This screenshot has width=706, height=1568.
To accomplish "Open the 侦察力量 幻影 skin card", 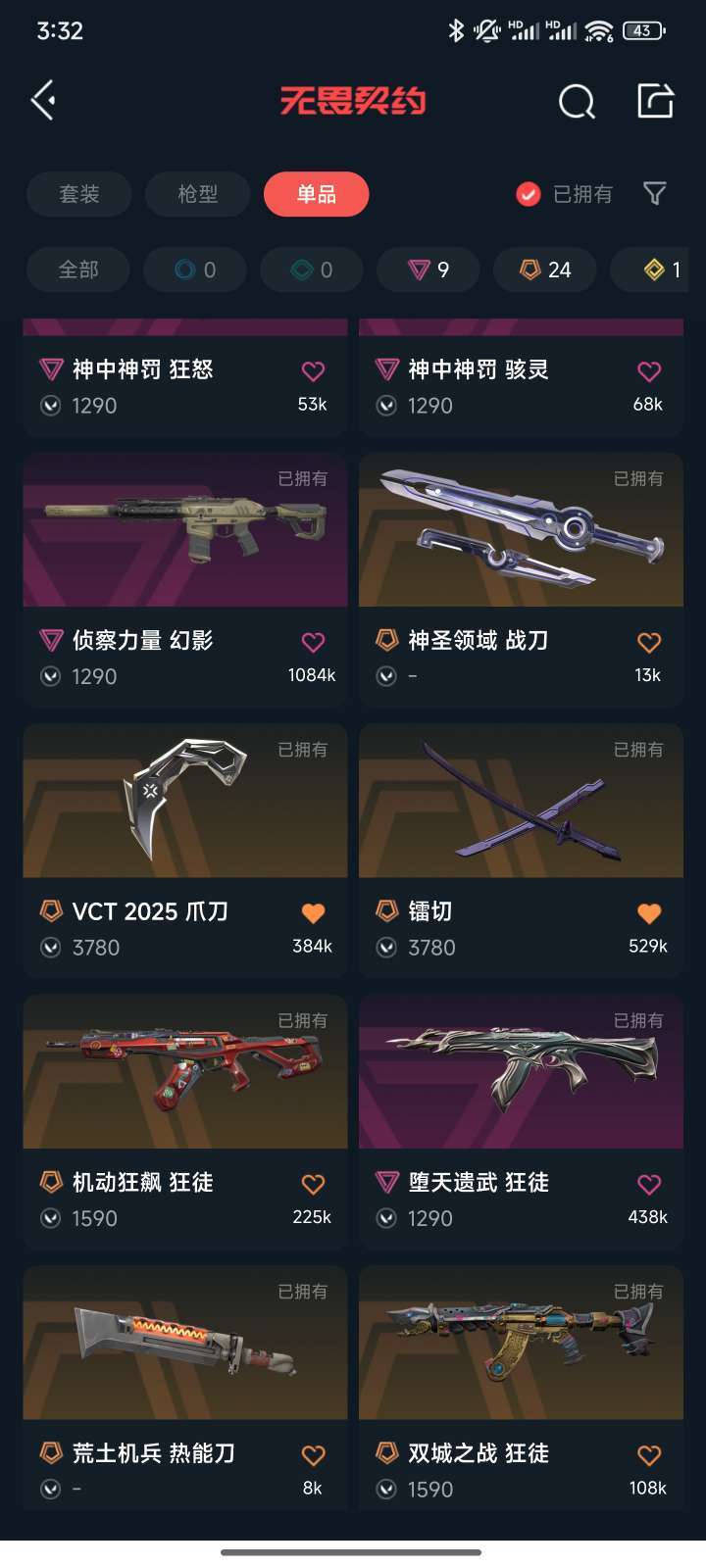I will tap(185, 579).
